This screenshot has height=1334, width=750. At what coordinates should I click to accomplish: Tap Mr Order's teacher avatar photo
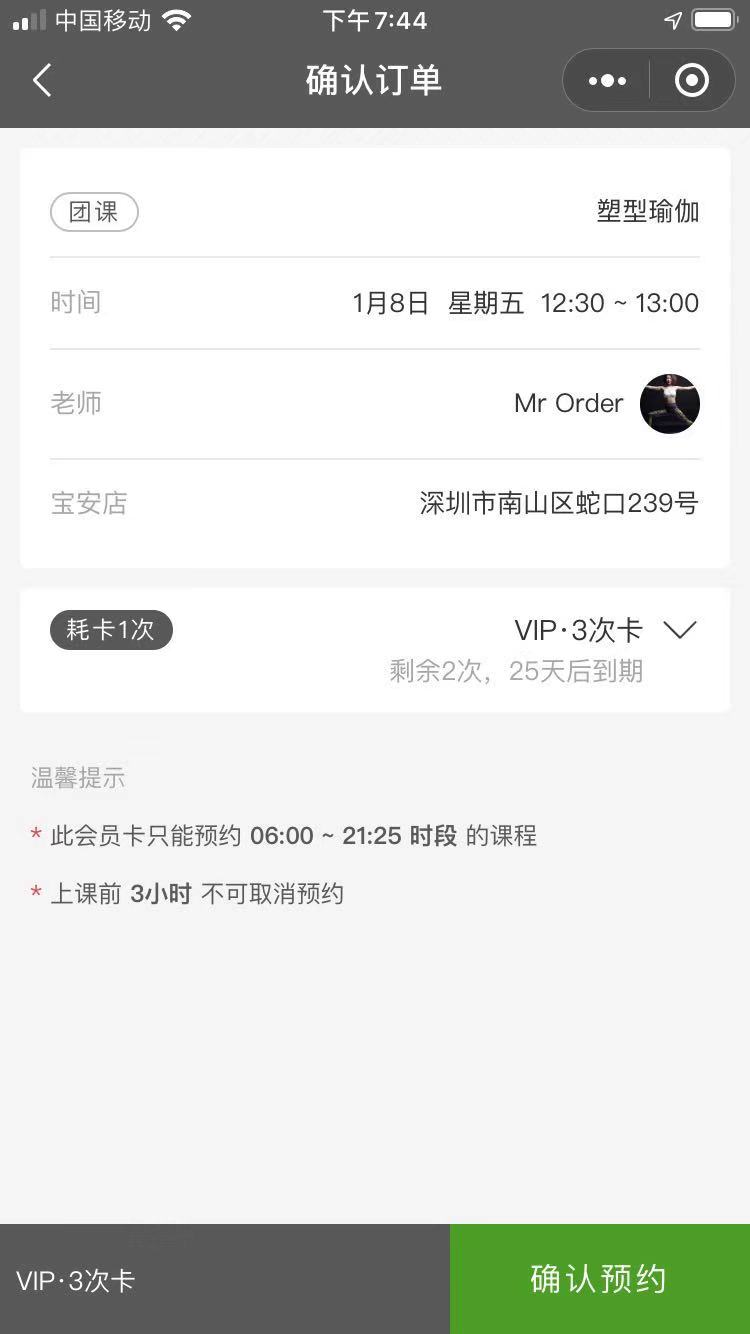click(669, 403)
